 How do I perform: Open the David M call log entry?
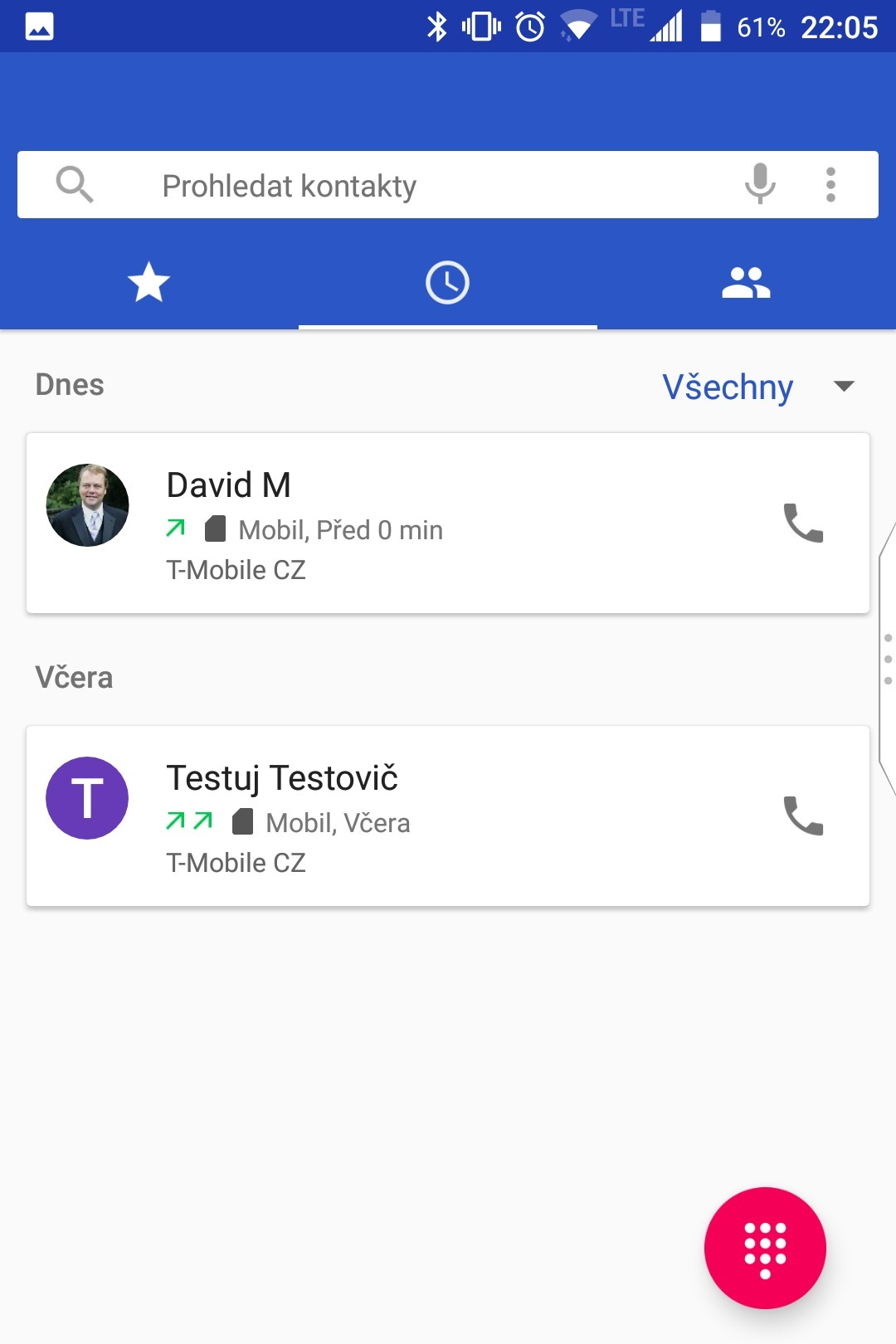(x=415, y=524)
